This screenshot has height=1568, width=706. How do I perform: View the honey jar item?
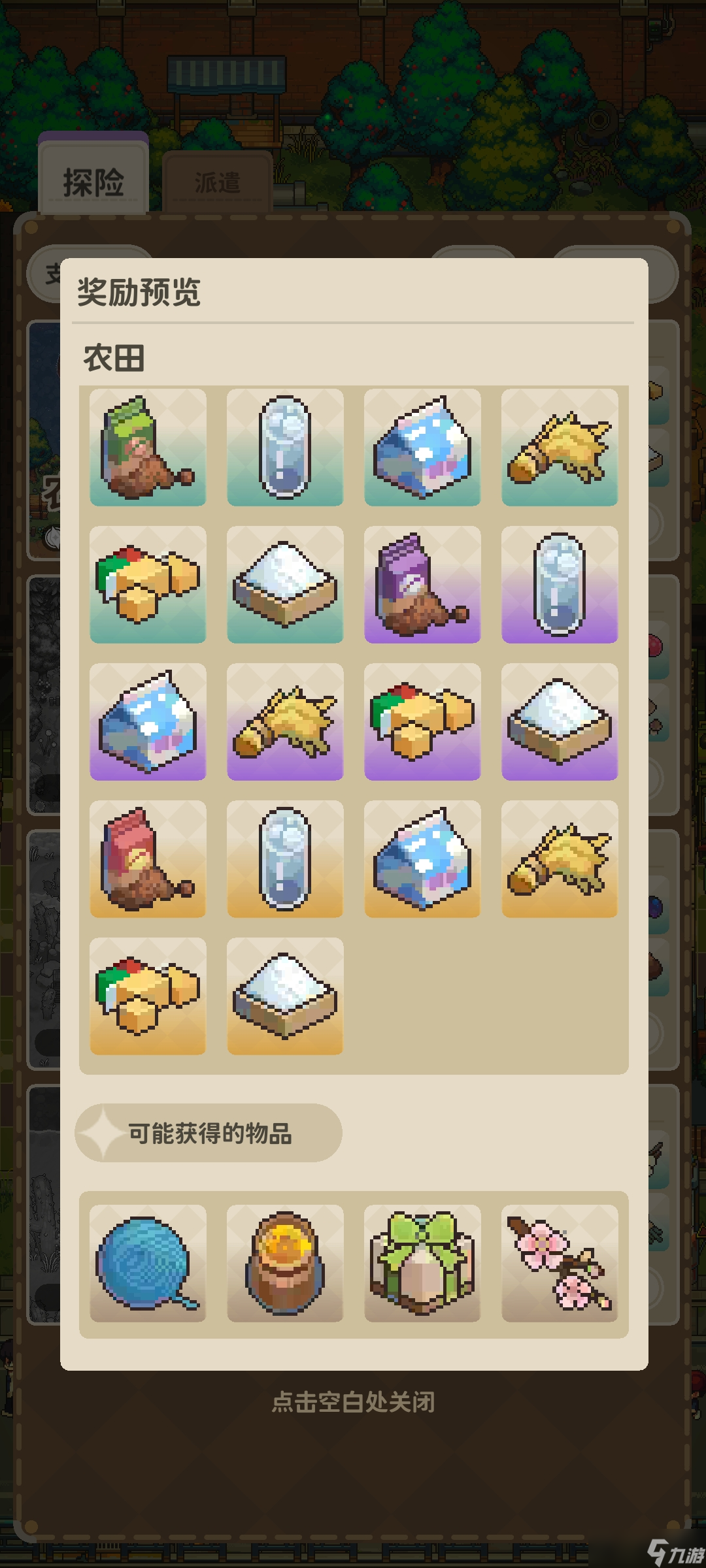[x=285, y=1263]
